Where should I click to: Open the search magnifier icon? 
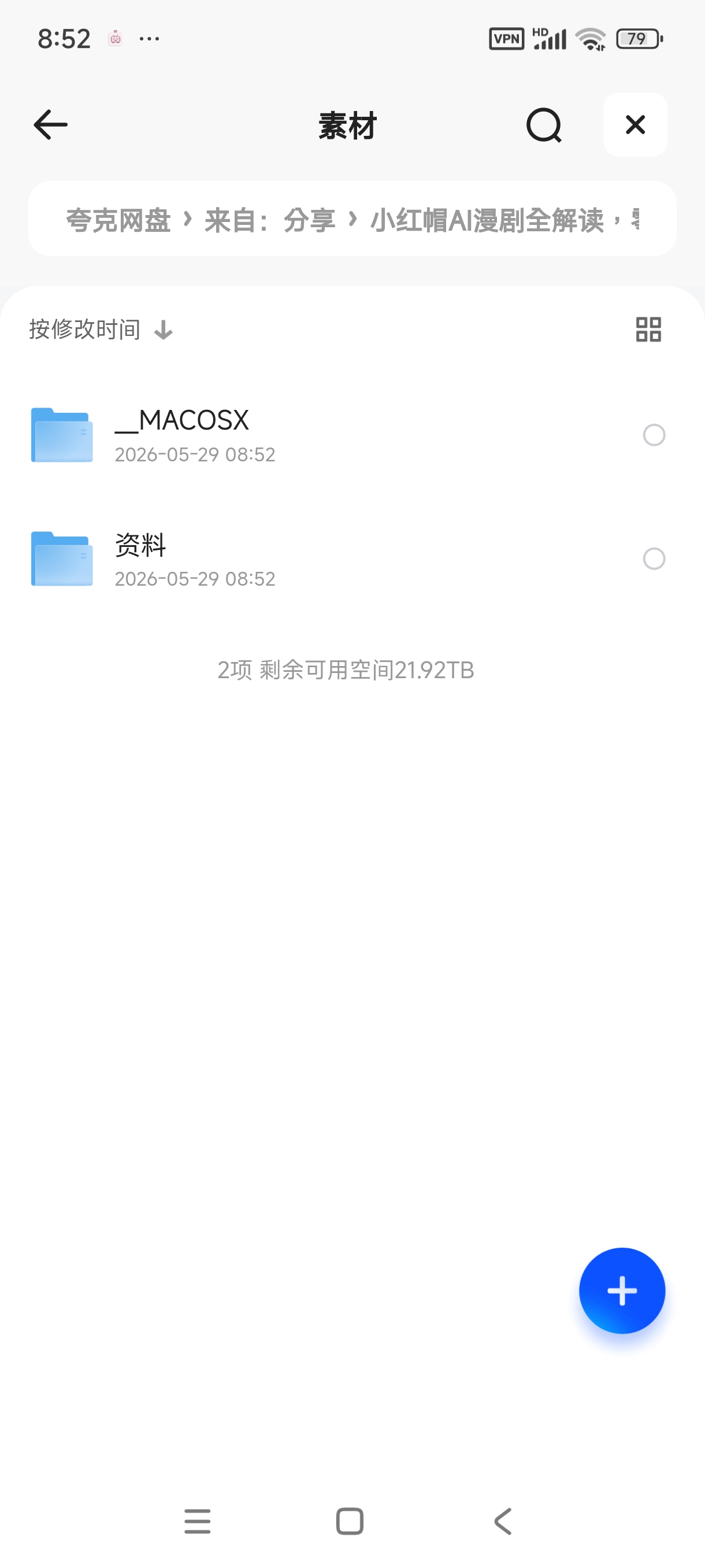544,125
